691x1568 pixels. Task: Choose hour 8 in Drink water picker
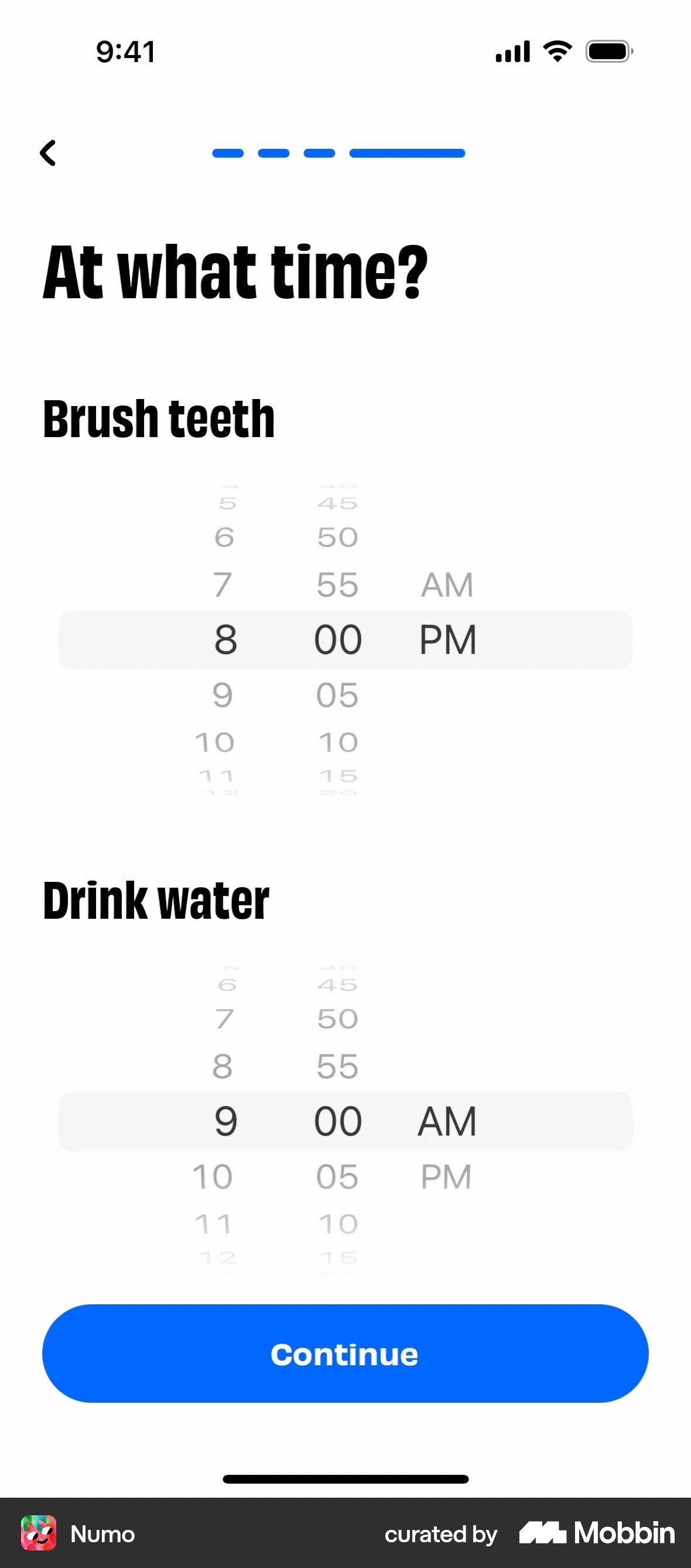[x=223, y=1066]
